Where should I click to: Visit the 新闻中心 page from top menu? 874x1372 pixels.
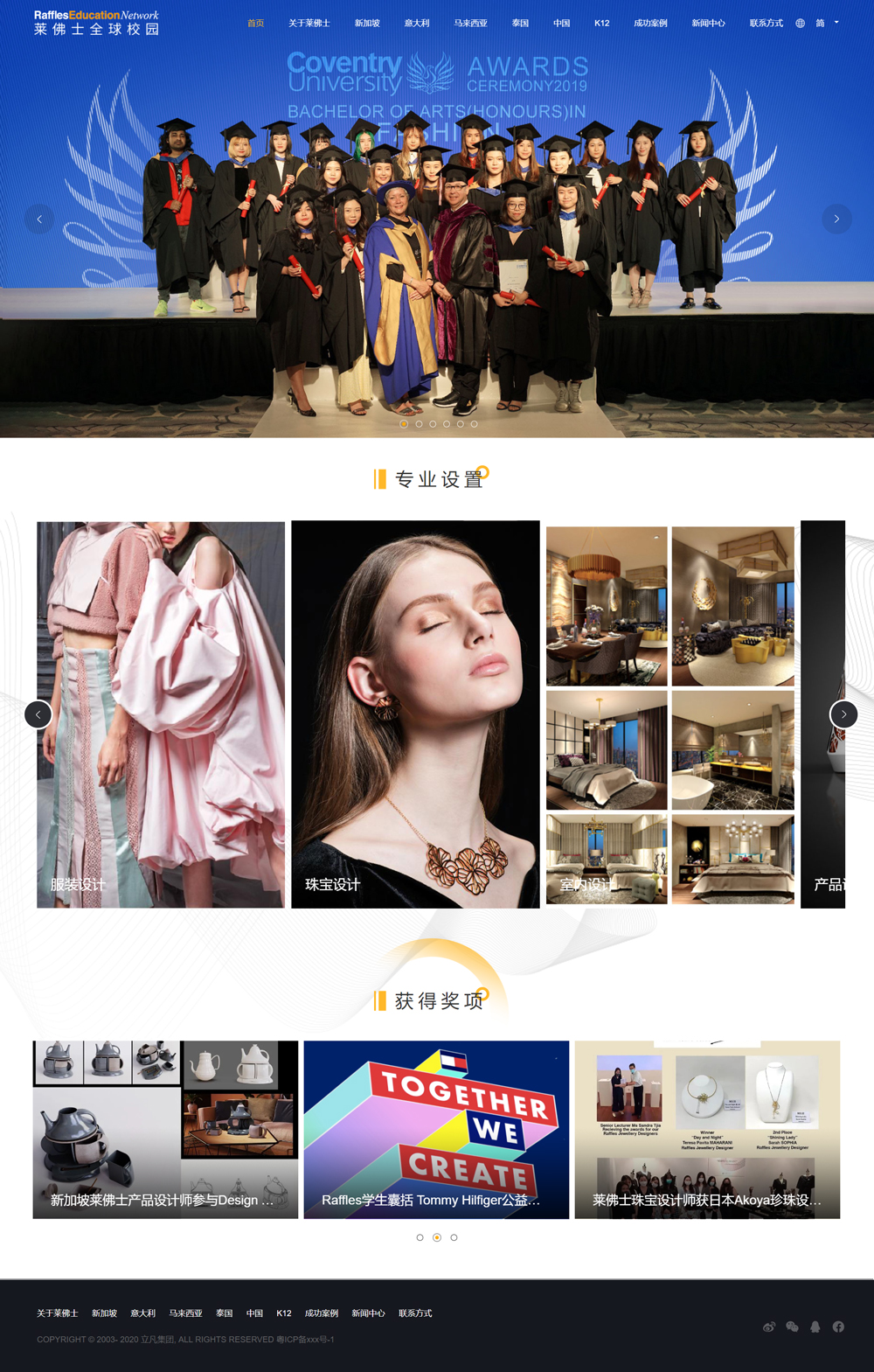[x=708, y=24]
